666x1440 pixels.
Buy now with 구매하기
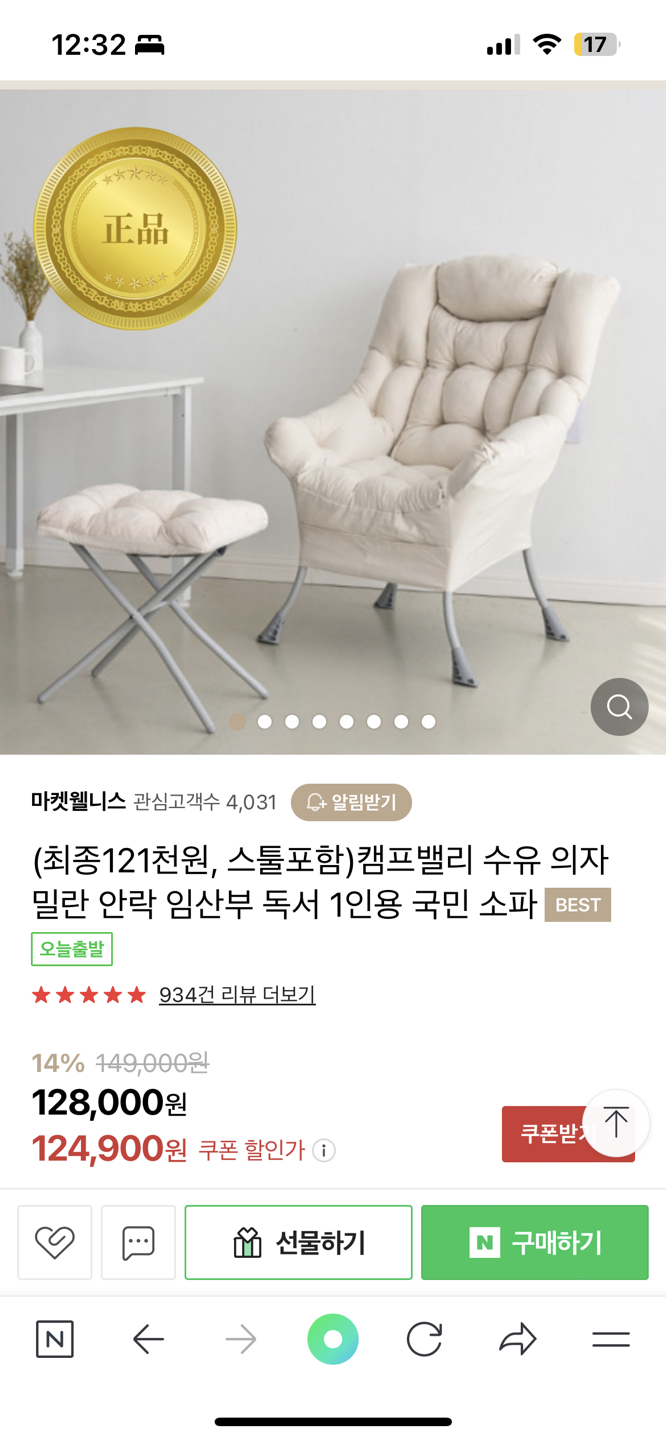[x=534, y=1242]
